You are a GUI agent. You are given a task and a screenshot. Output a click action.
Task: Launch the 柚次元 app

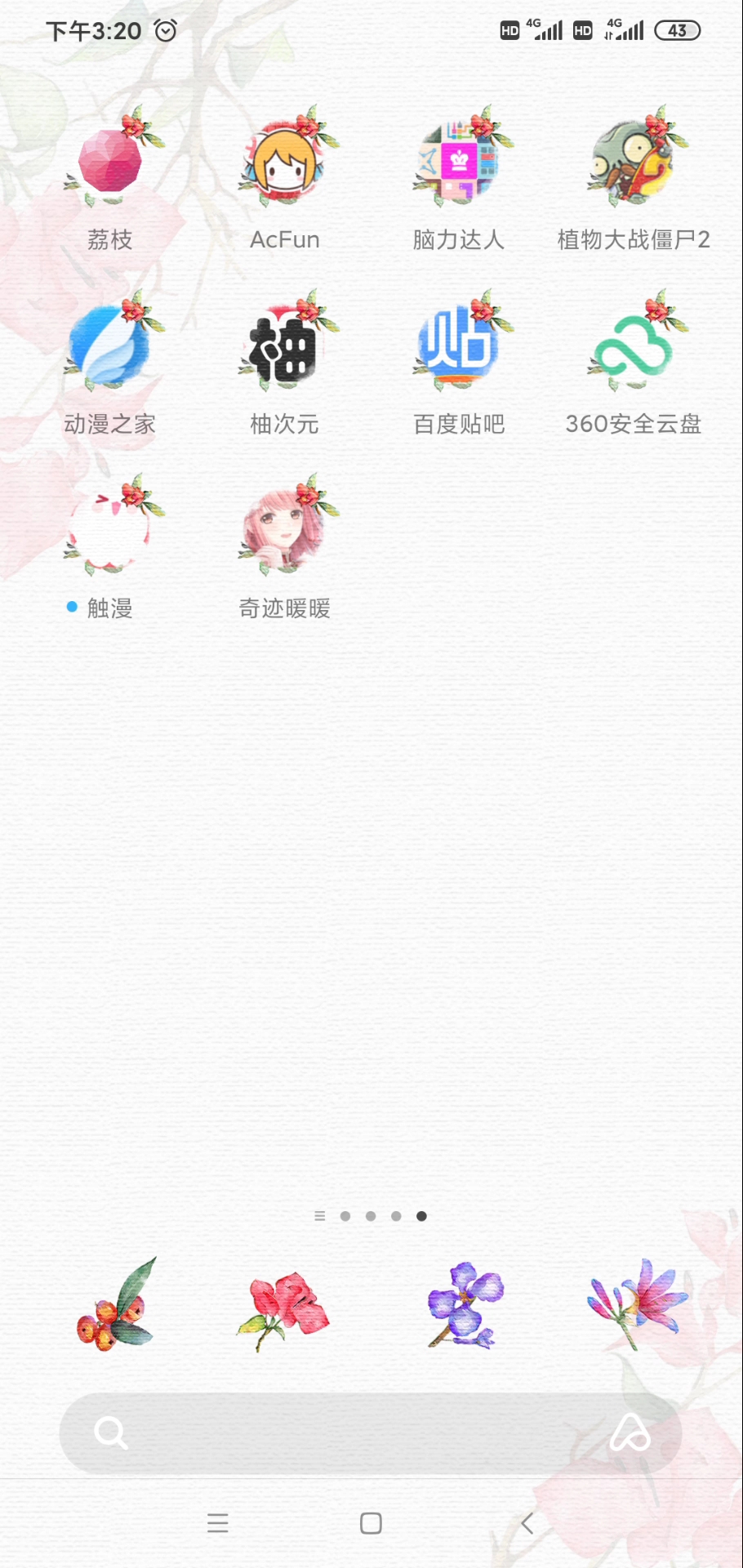coord(284,345)
